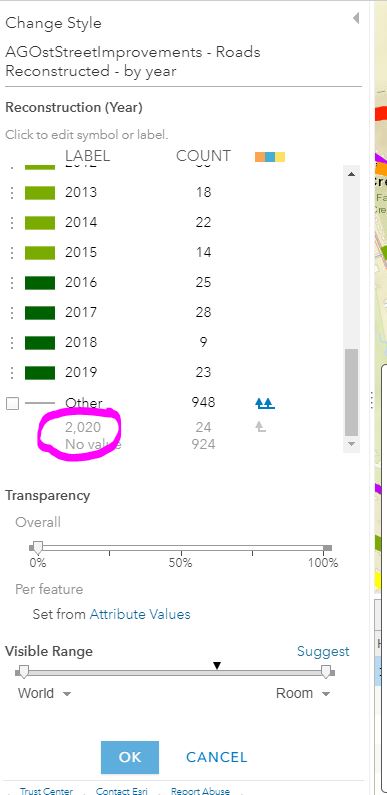Collapse the Change Style panel arrow
The width and height of the screenshot is (387, 795).
point(356,19)
